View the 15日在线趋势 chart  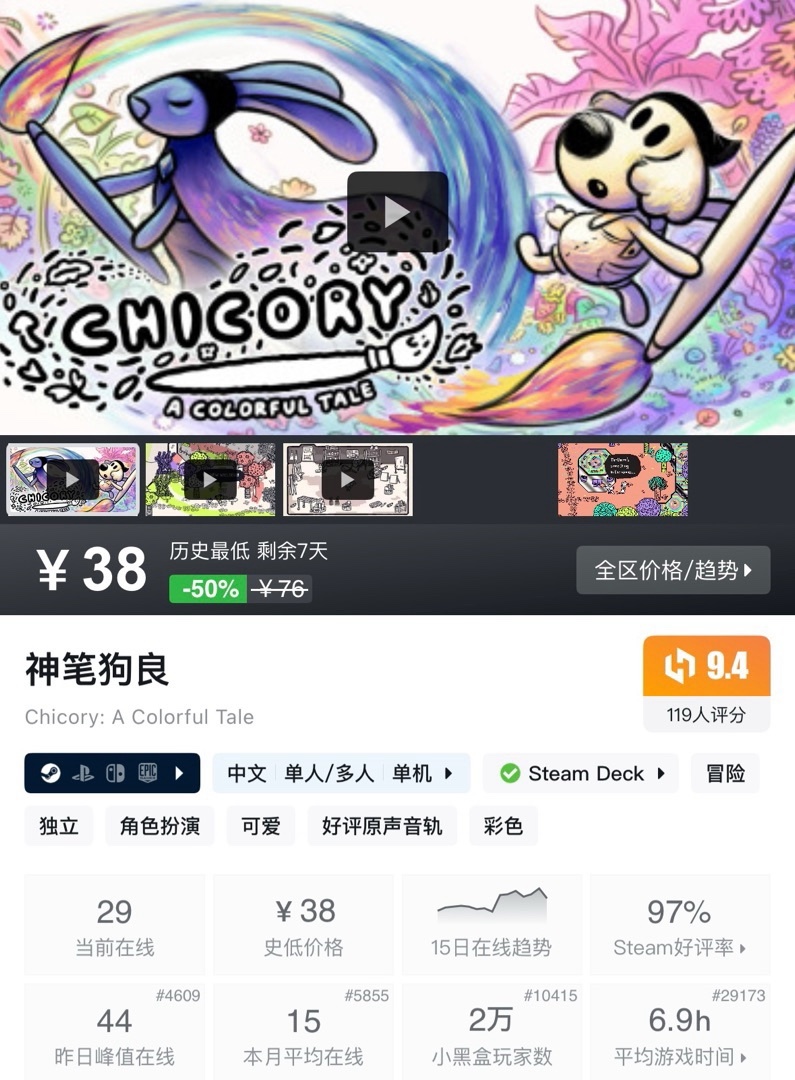(491, 925)
